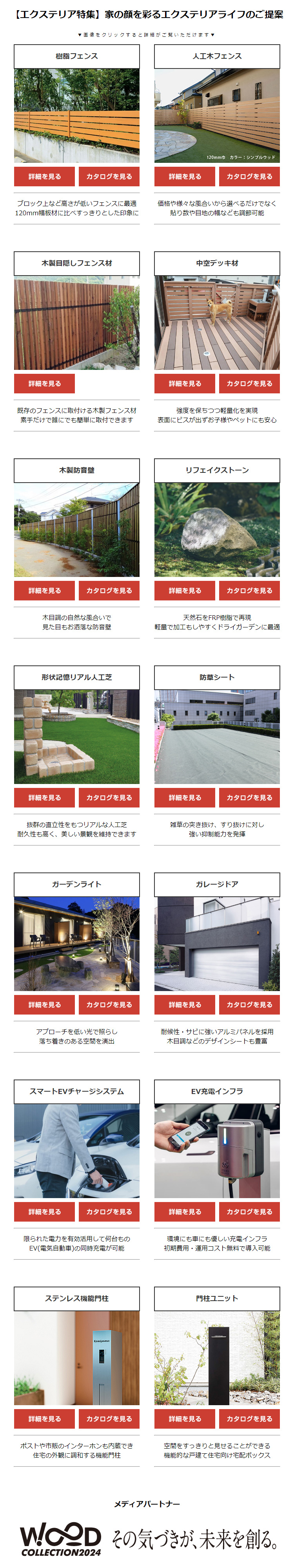Open カタログを見る for リフェイクストーン
This screenshot has width=294, height=1568.
pos(249,590)
